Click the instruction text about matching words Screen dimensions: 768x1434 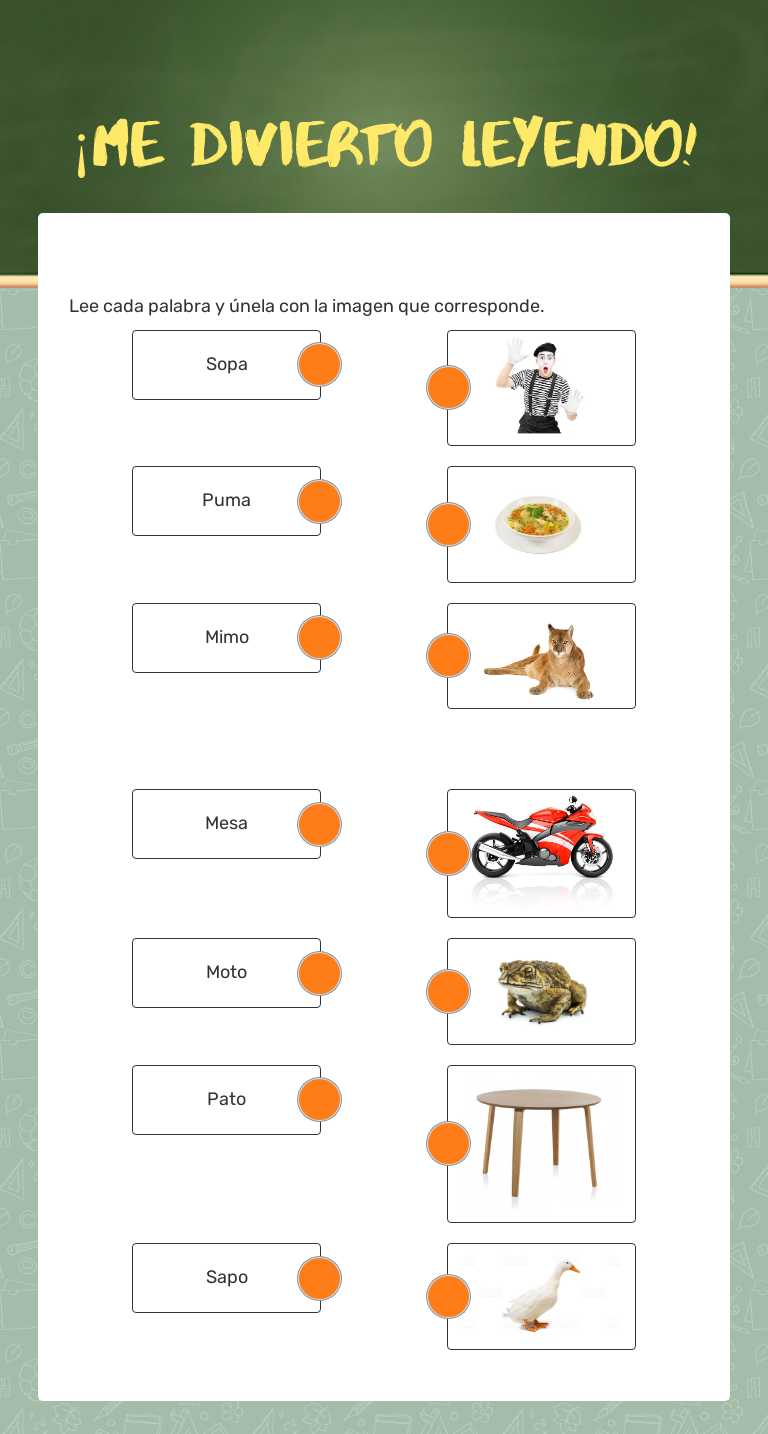tap(307, 306)
